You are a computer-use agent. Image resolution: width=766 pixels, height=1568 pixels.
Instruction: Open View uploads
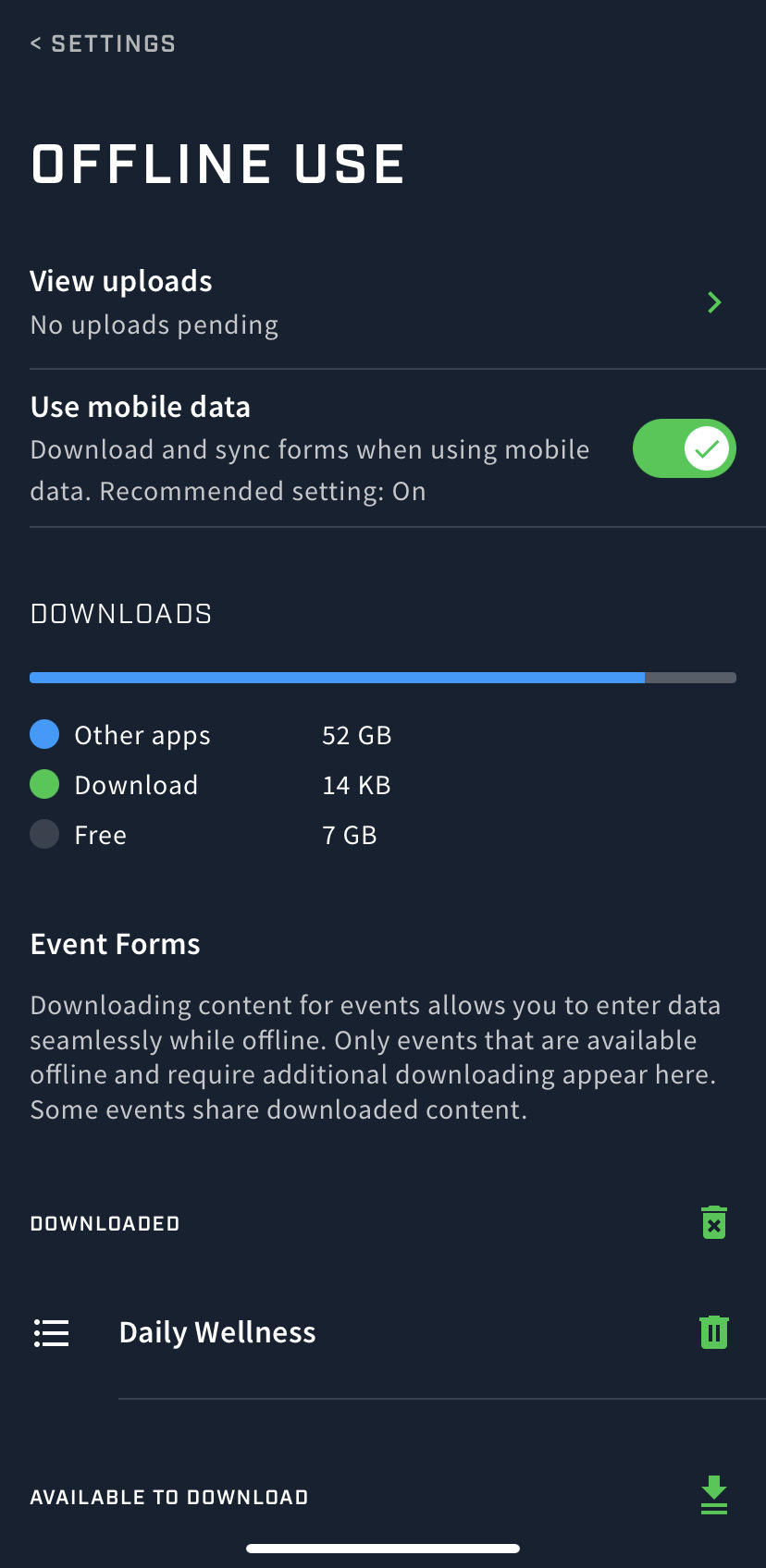pyautogui.click(x=383, y=302)
